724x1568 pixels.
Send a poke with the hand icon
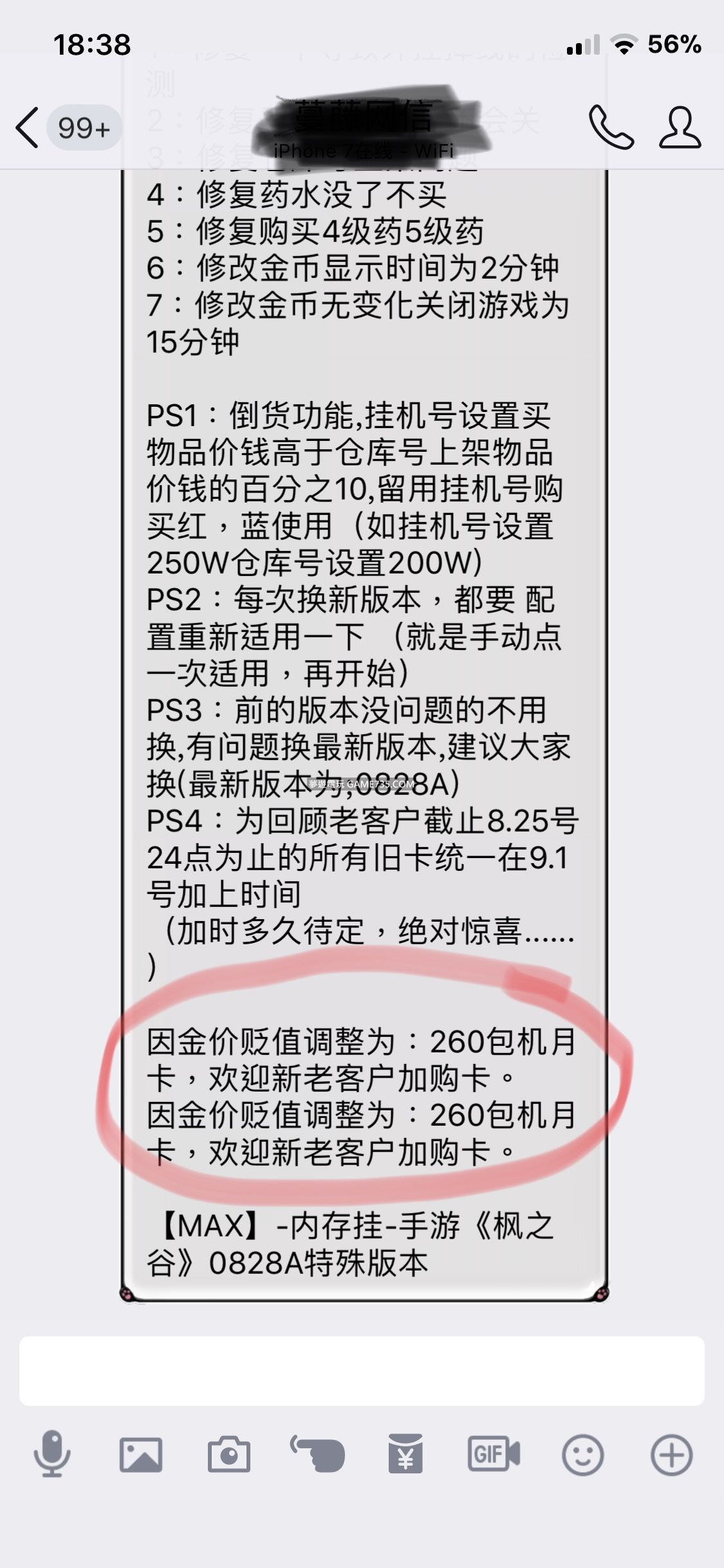click(317, 1454)
